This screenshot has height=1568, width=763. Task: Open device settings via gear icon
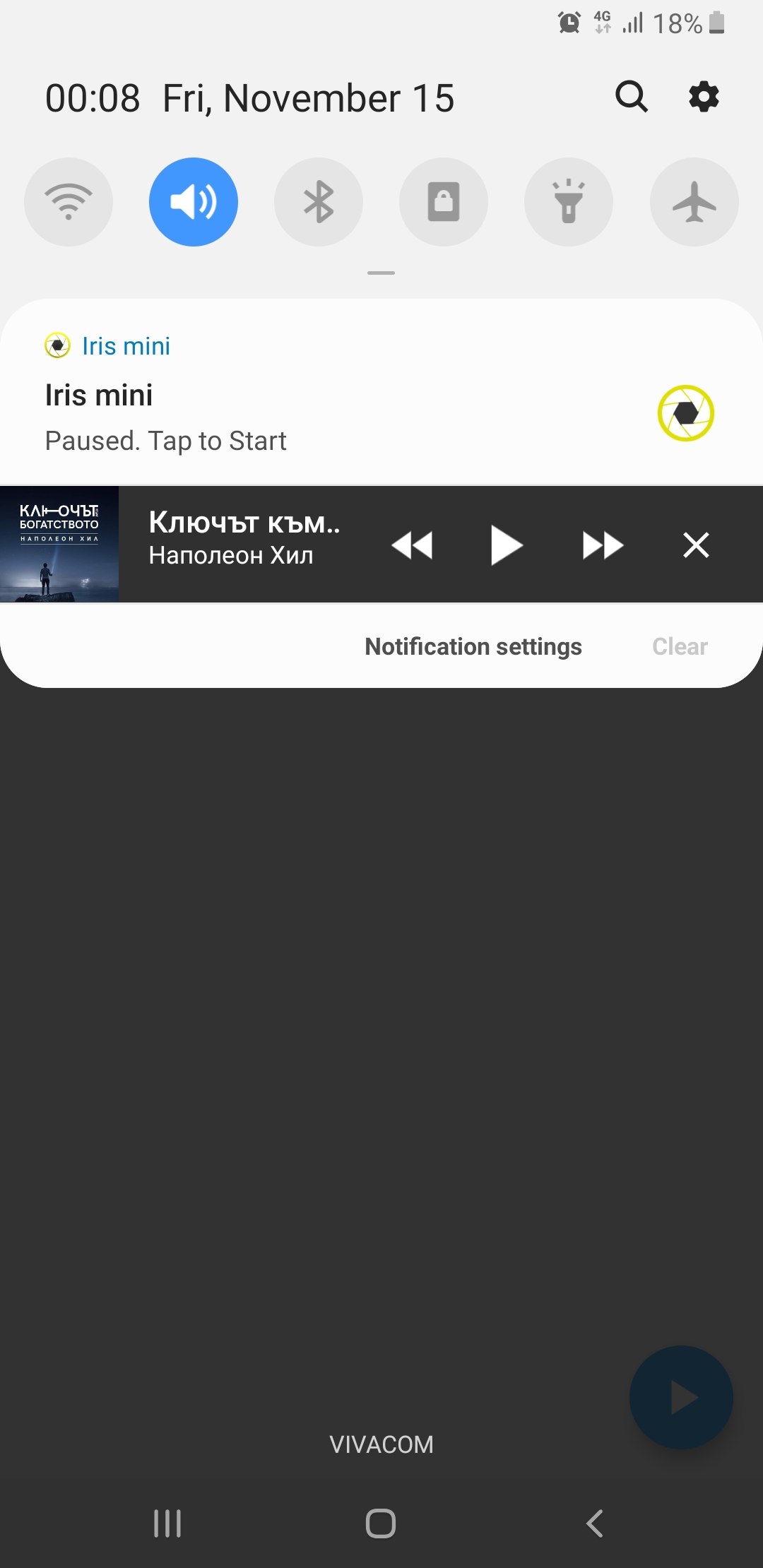704,97
